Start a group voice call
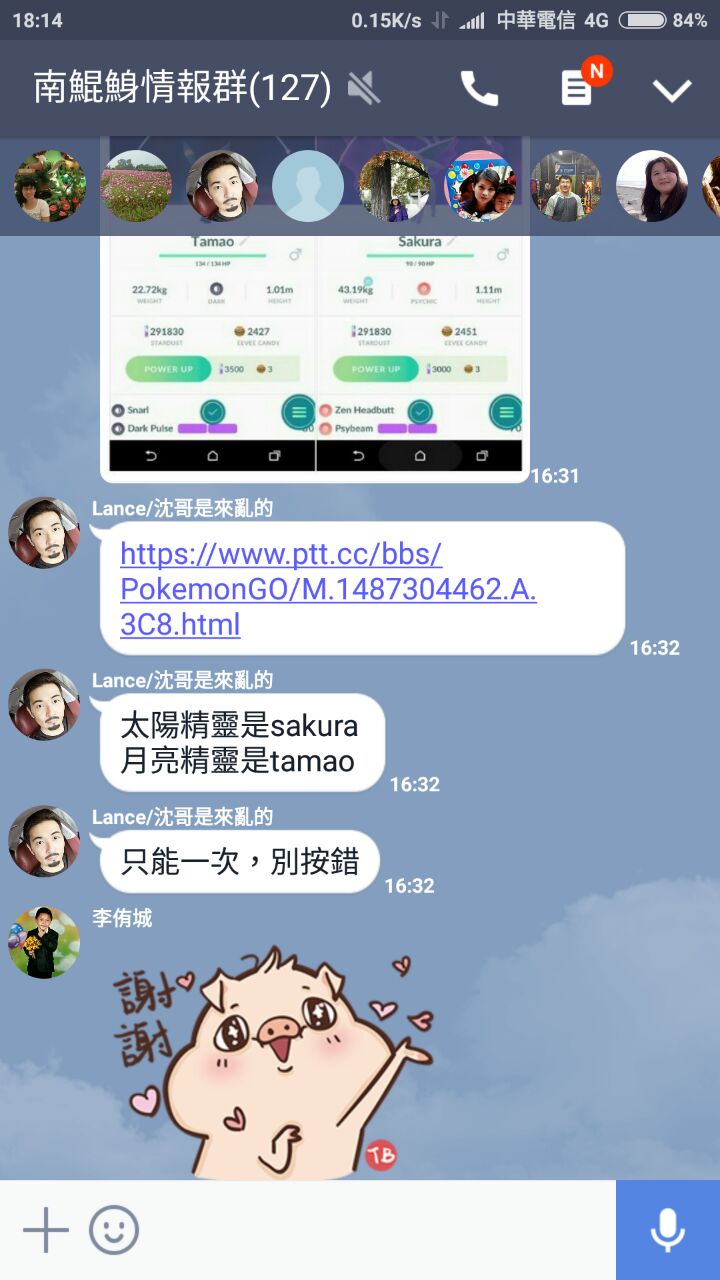The image size is (720, 1280). tap(479, 89)
